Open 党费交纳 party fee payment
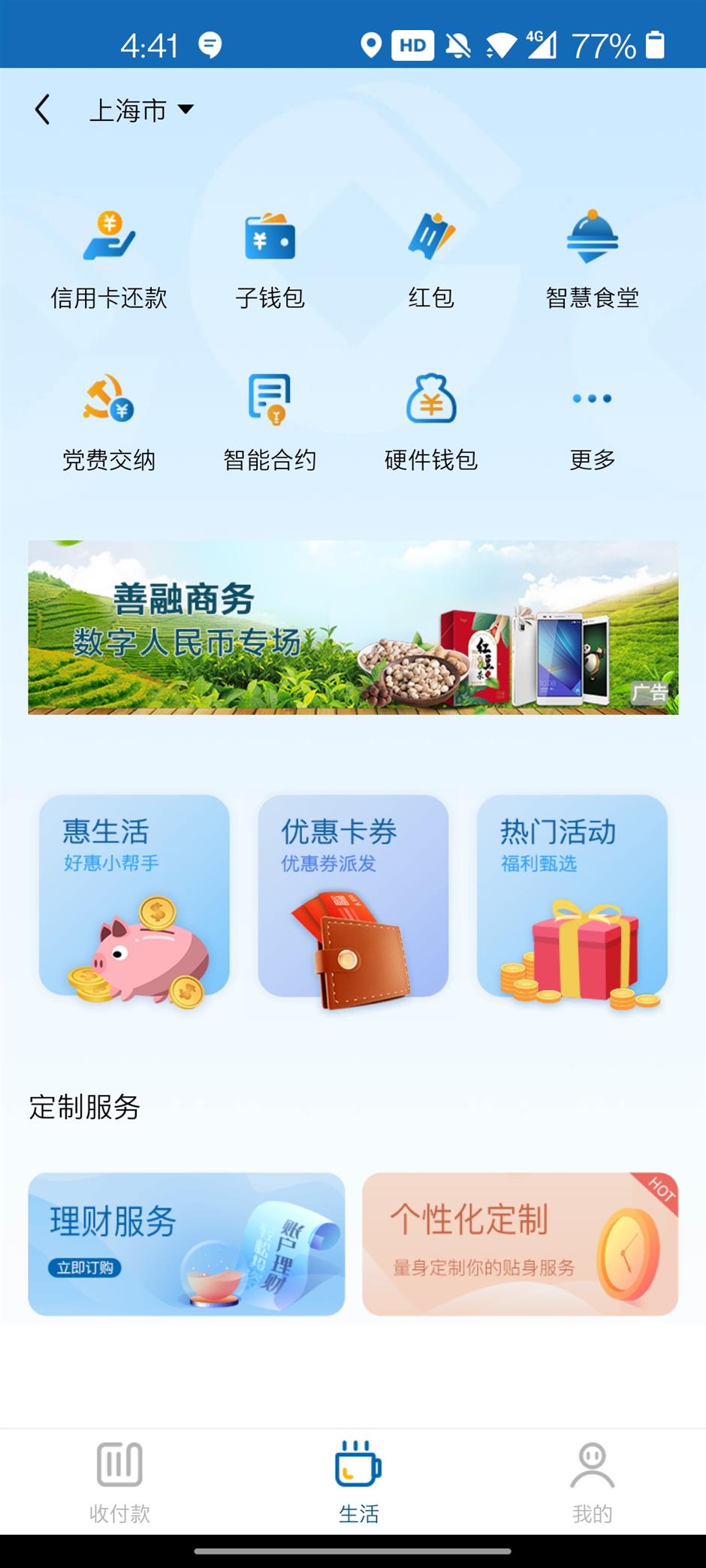706x1568 pixels. 109,422
